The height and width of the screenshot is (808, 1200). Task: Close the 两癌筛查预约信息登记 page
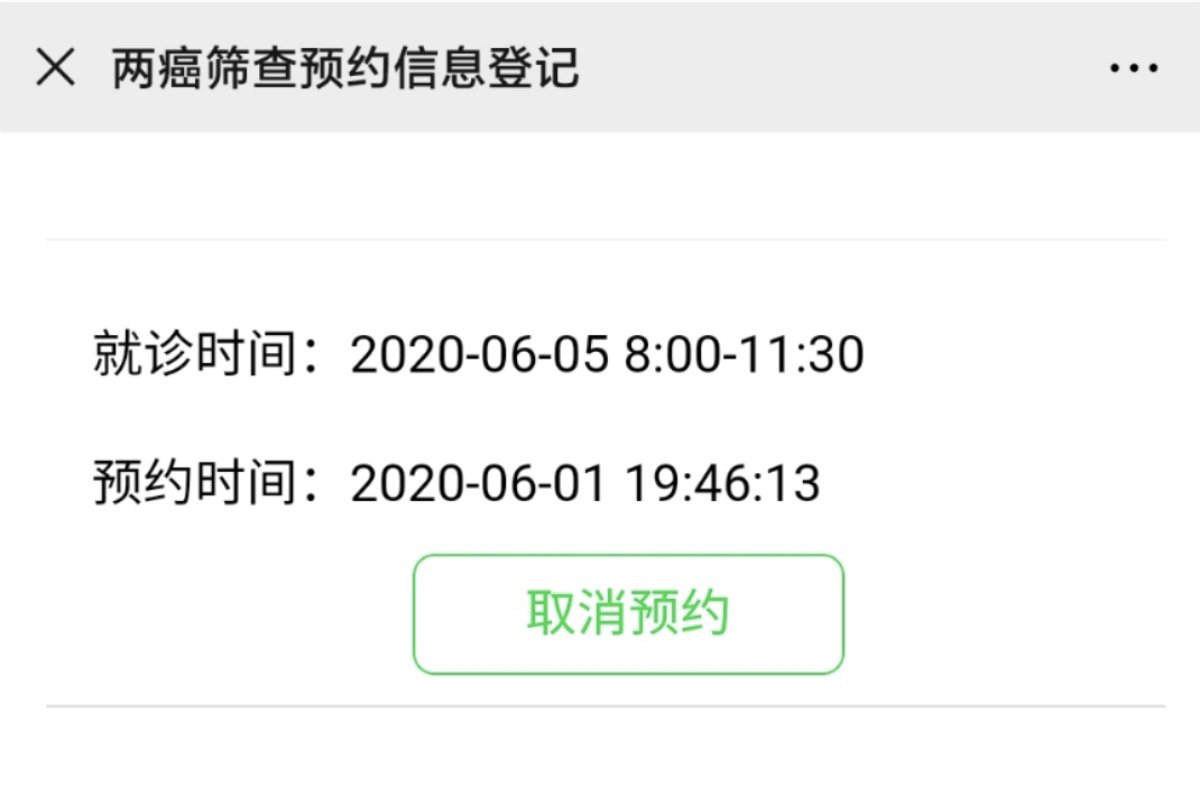click(56, 68)
